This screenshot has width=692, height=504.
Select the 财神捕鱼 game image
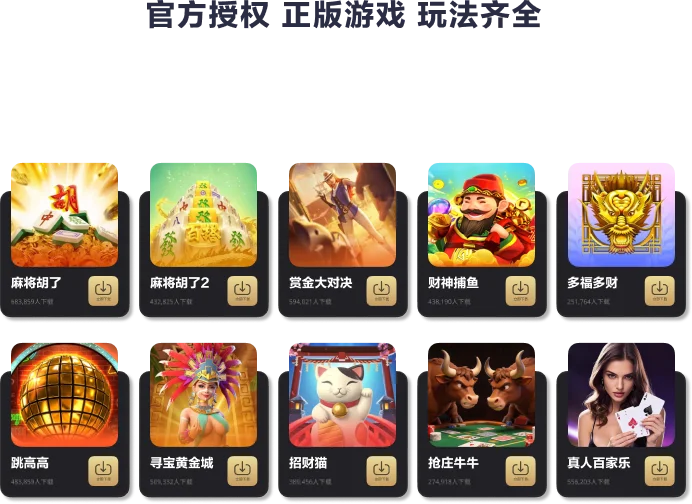tap(480, 213)
